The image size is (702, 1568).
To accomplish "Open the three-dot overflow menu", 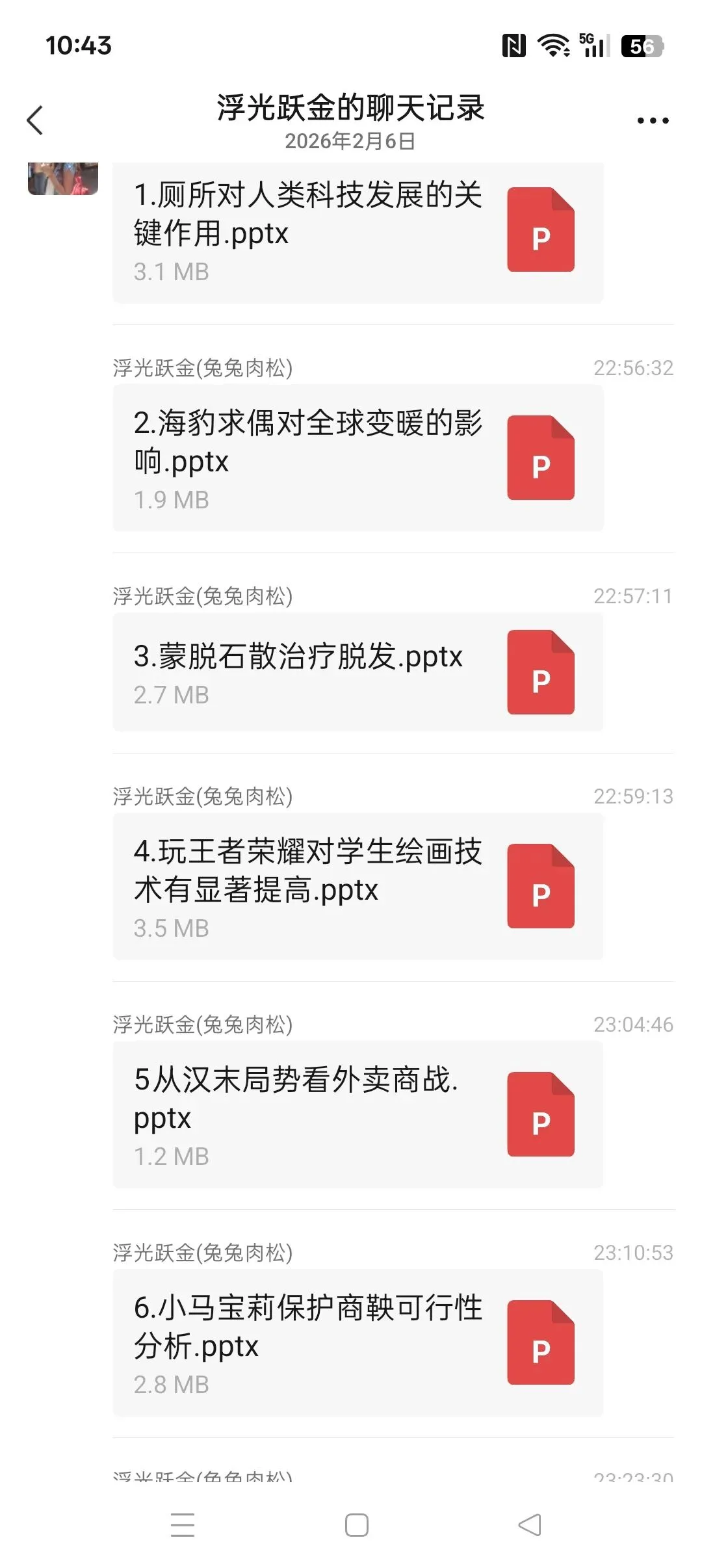I will (653, 120).
